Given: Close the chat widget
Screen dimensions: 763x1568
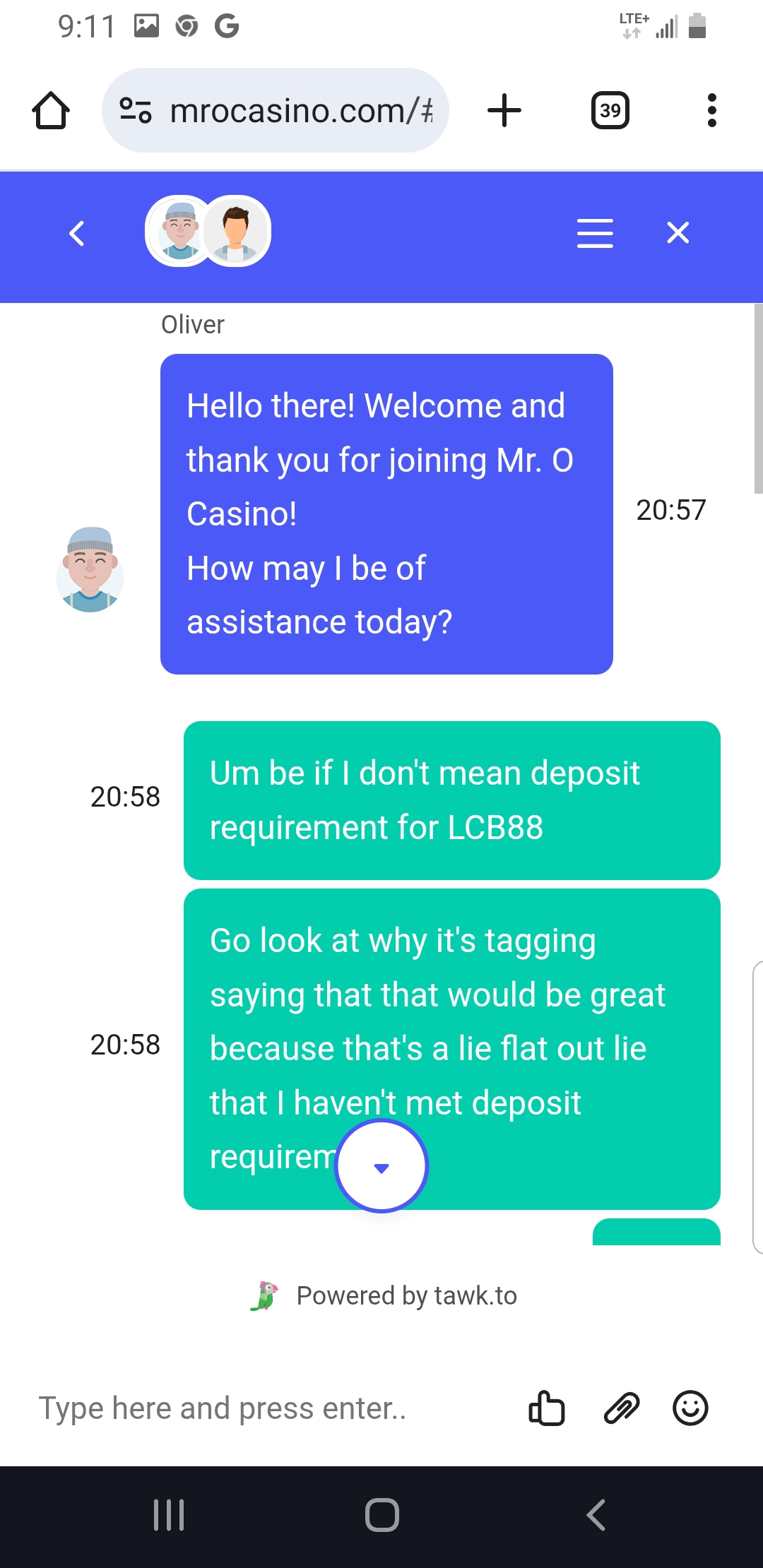Looking at the screenshot, I should coord(678,232).
